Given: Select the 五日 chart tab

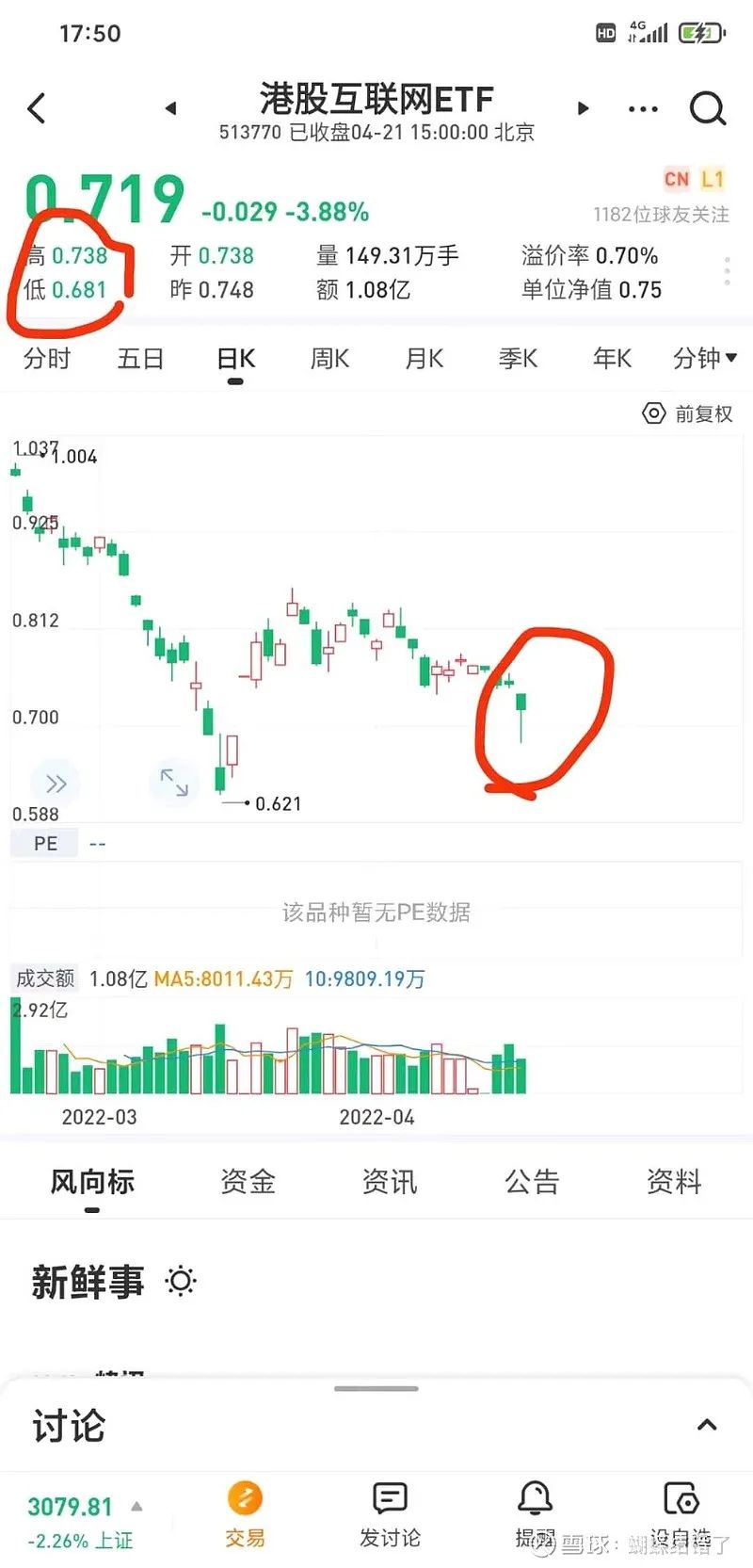Looking at the screenshot, I should coord(141,359).
